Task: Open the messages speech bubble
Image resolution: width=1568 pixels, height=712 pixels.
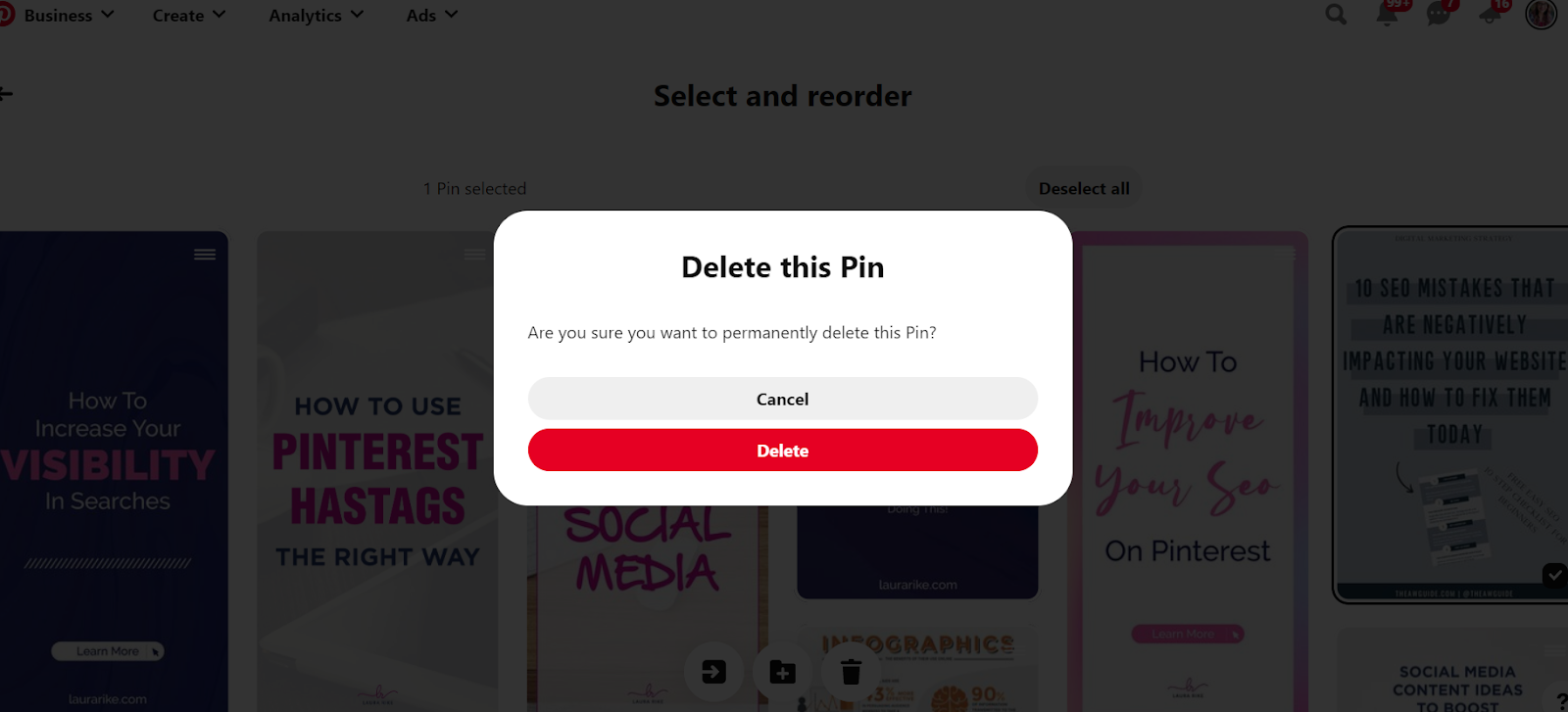Action: pyautogui.click(x=1439, y=15)
